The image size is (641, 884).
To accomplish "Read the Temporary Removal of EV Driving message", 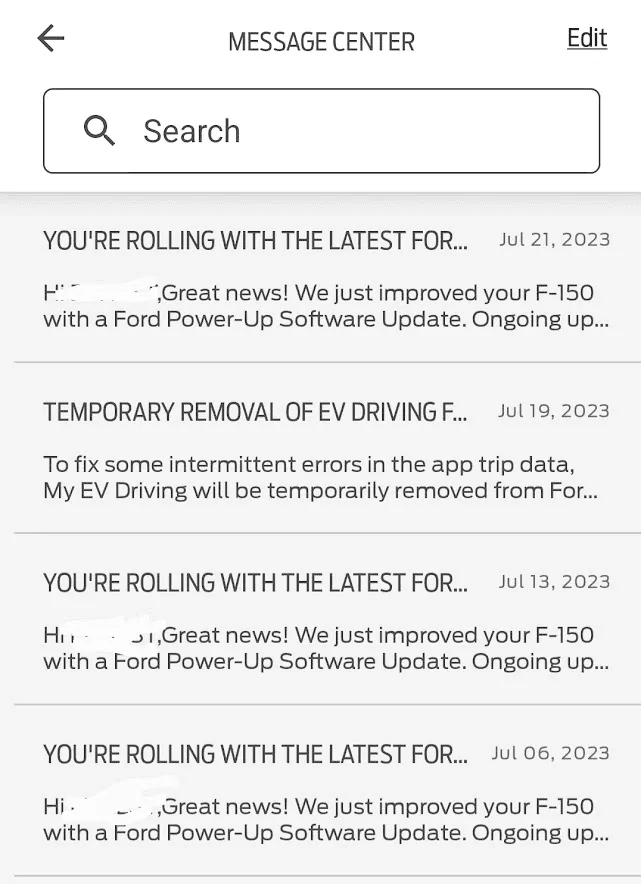I will coord(326,450).
